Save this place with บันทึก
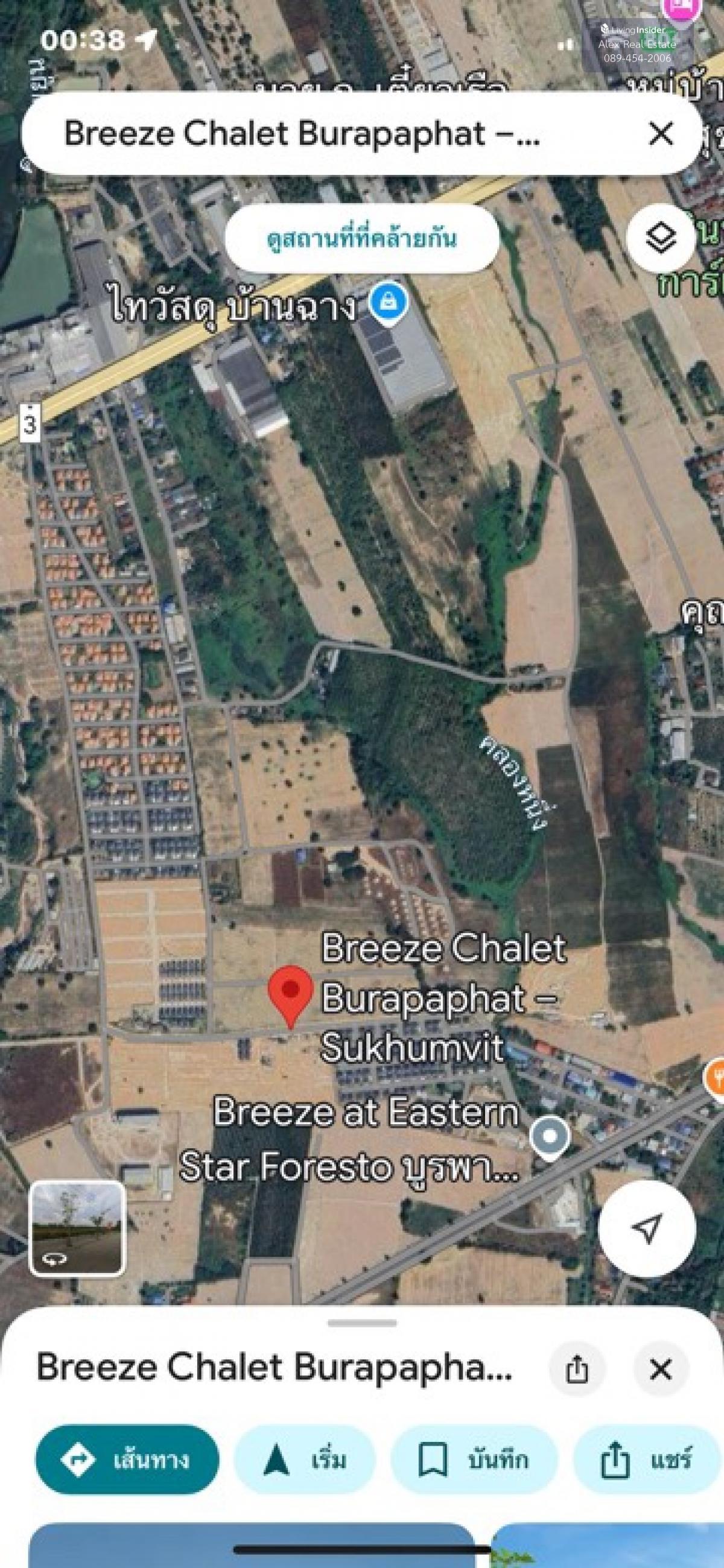Viewport: 724px width, 1568px height. (474, 1460)
